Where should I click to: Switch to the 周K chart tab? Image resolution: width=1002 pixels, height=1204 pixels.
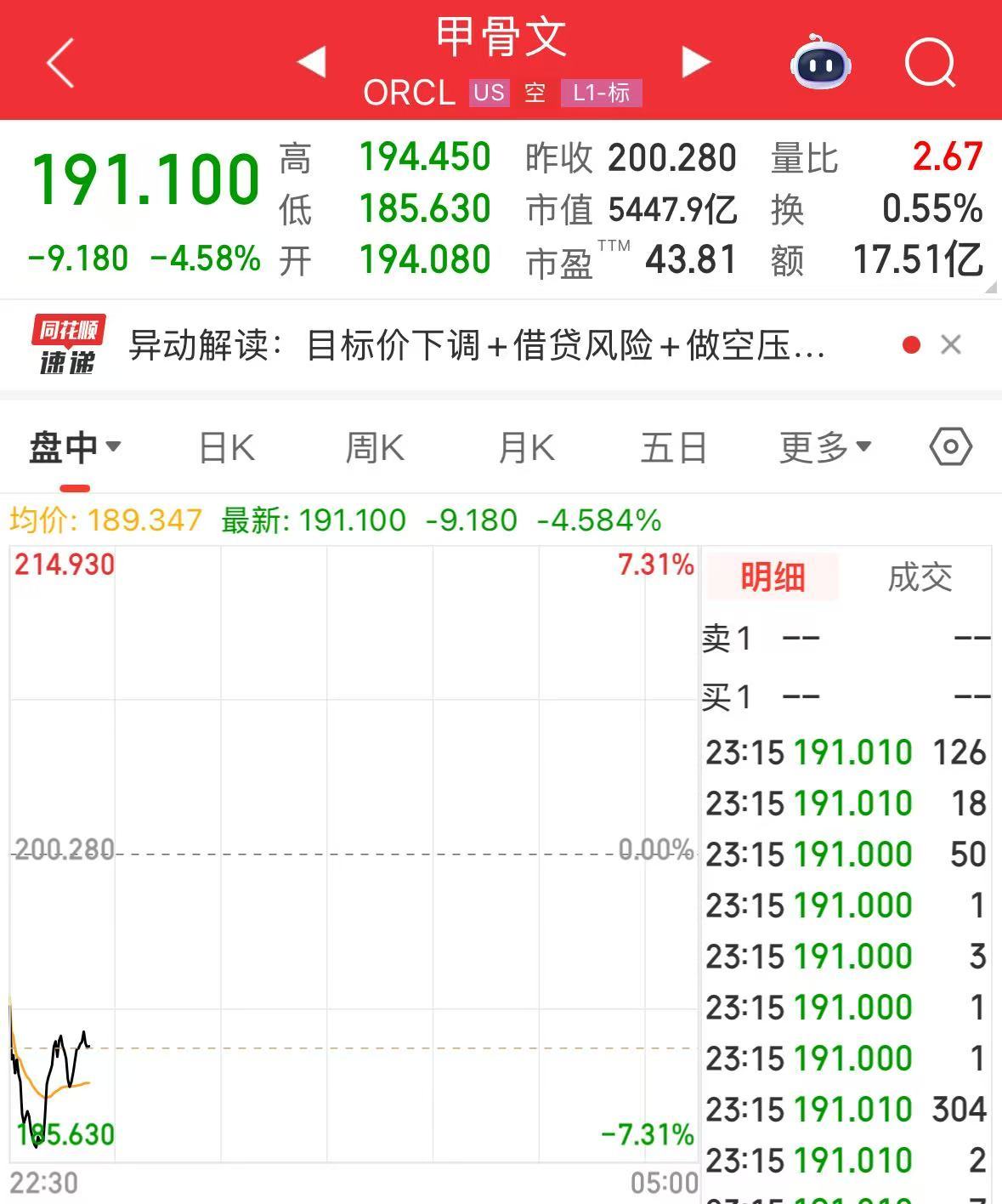[375, 447]
